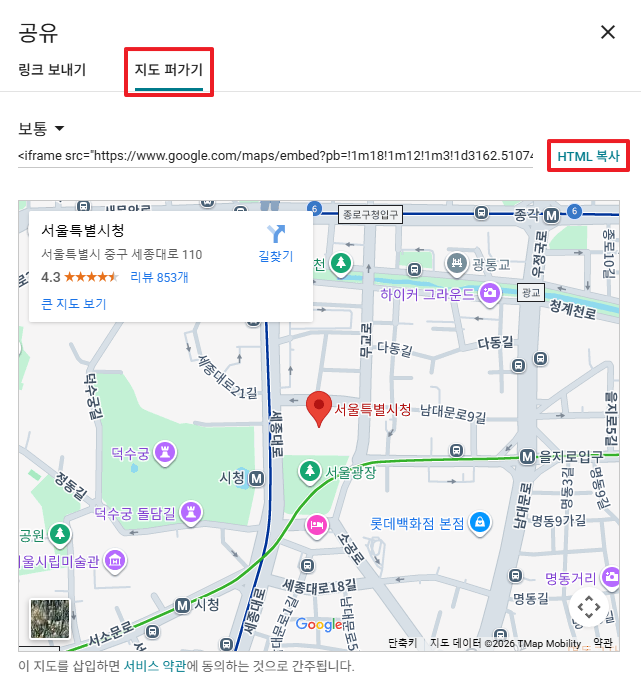
Task: Open the 약관 link on the map
Action: (602, 643)
